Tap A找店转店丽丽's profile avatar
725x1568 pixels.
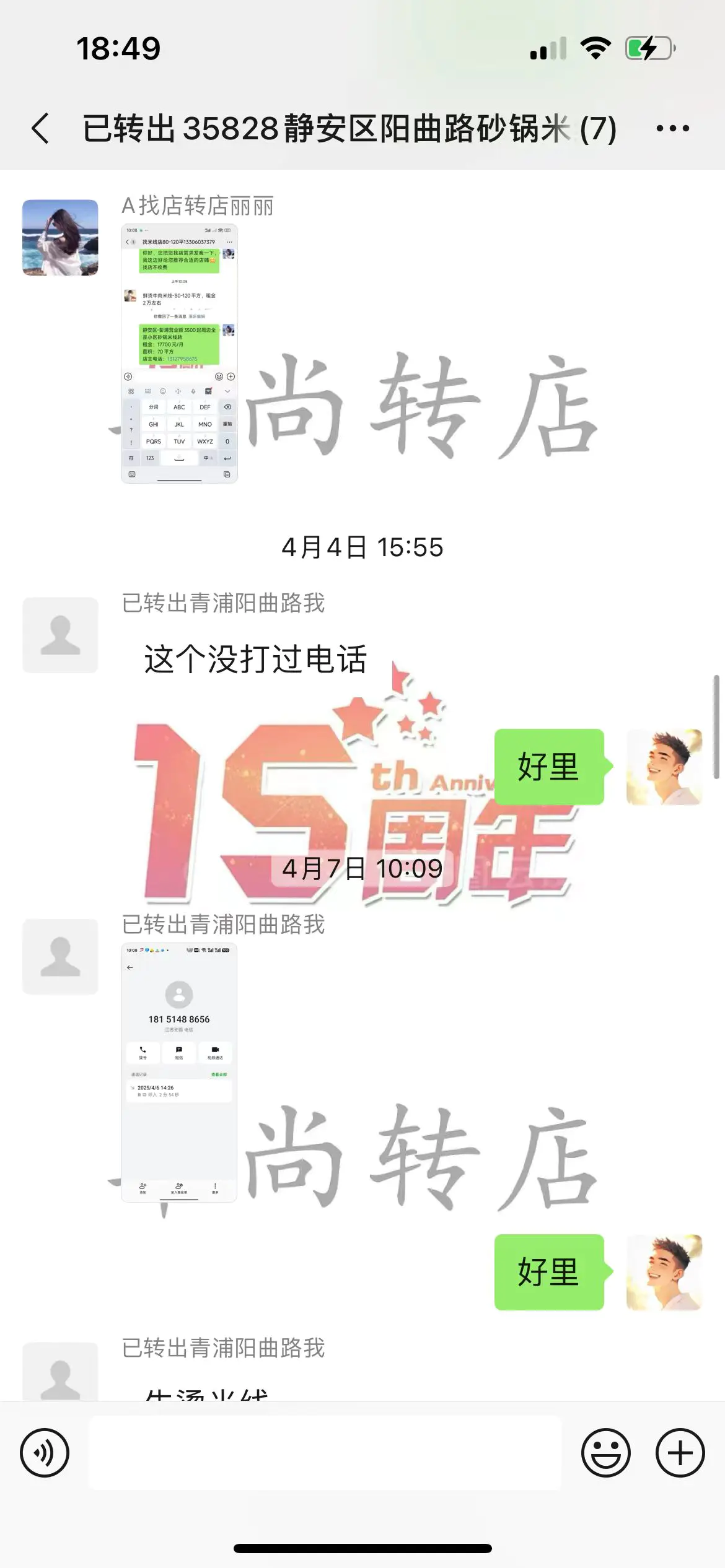point(60,237)
